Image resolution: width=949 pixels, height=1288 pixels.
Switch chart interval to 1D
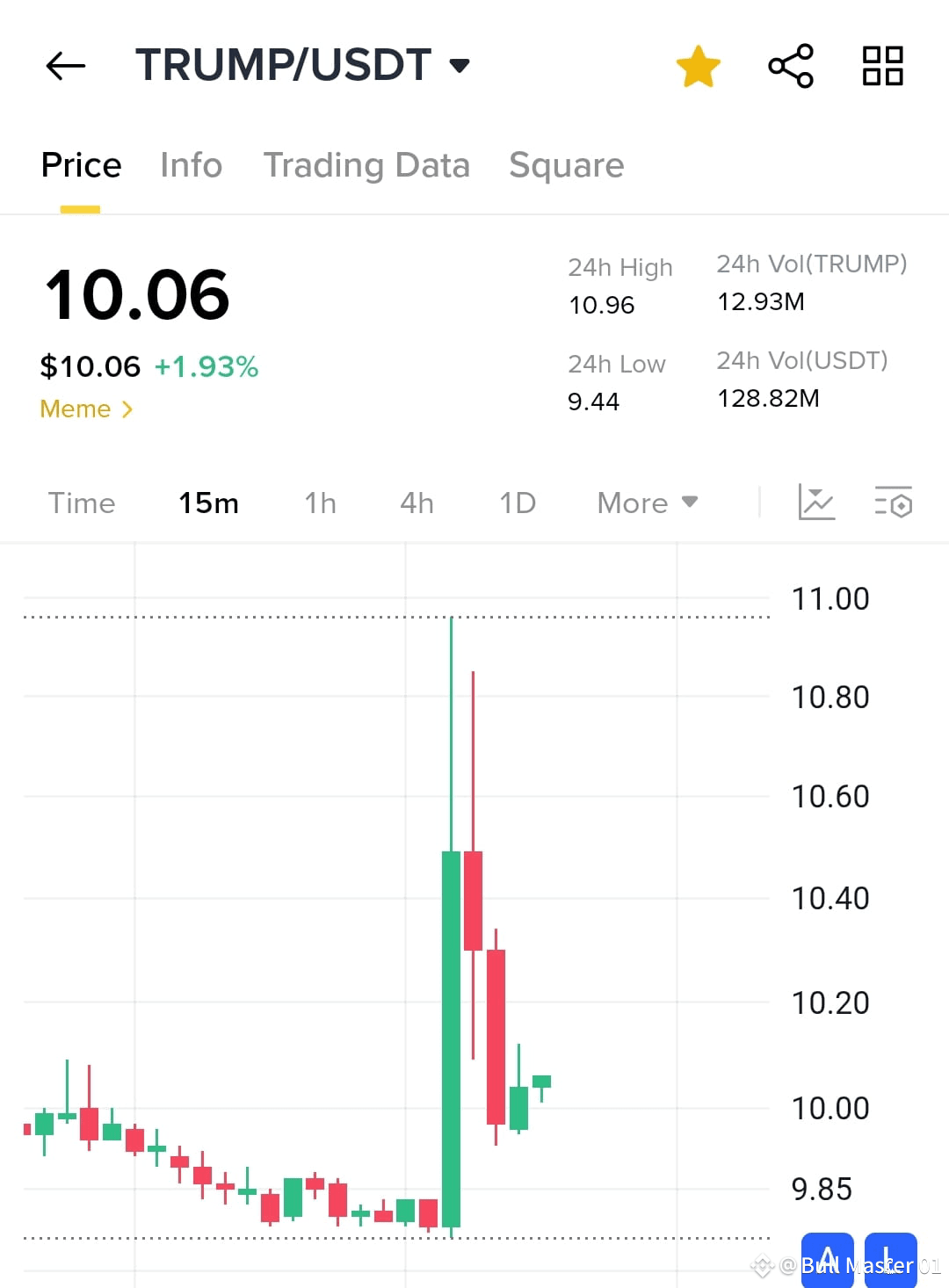(517, 503)
